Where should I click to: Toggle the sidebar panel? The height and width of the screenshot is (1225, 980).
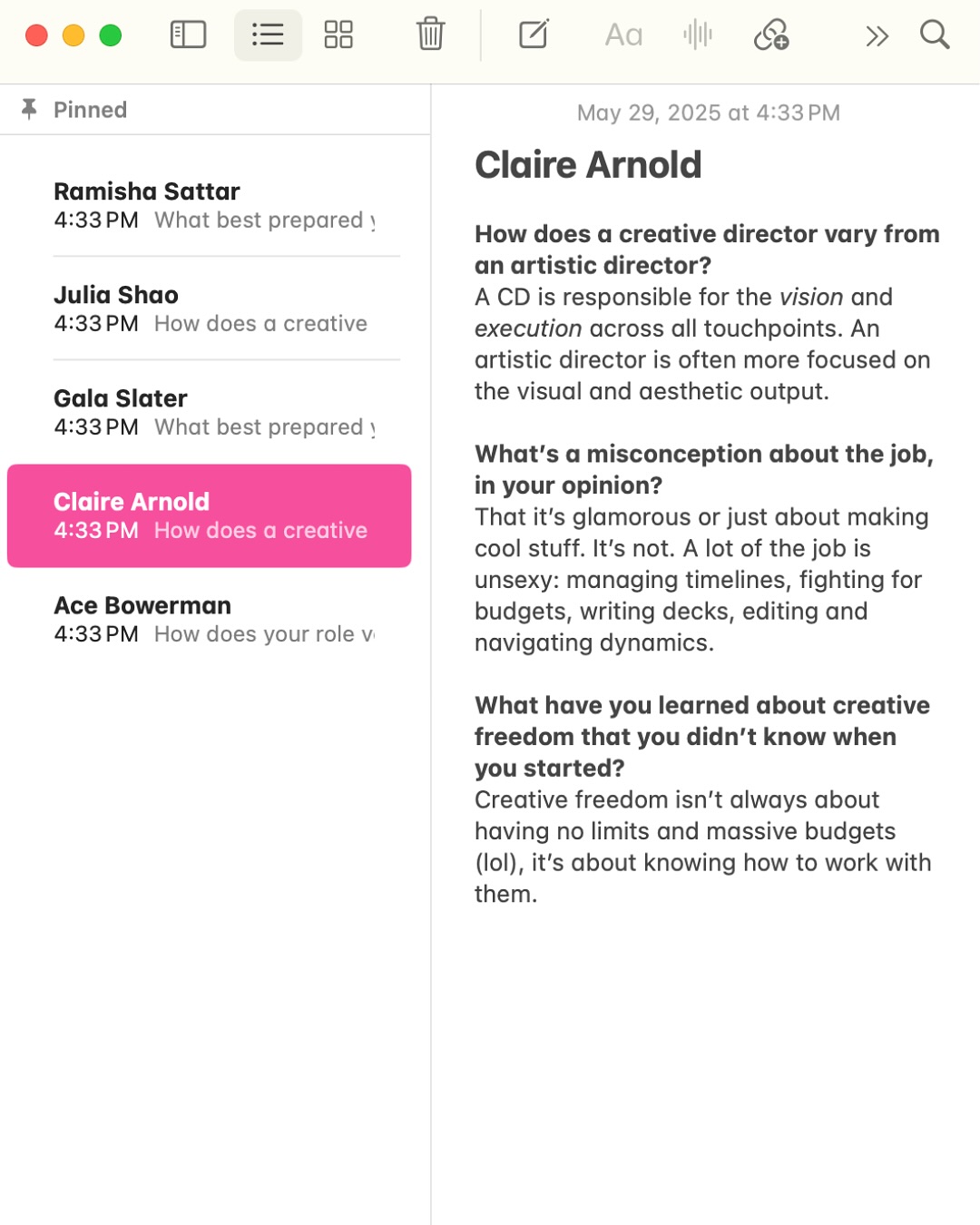tap(188, 35)
